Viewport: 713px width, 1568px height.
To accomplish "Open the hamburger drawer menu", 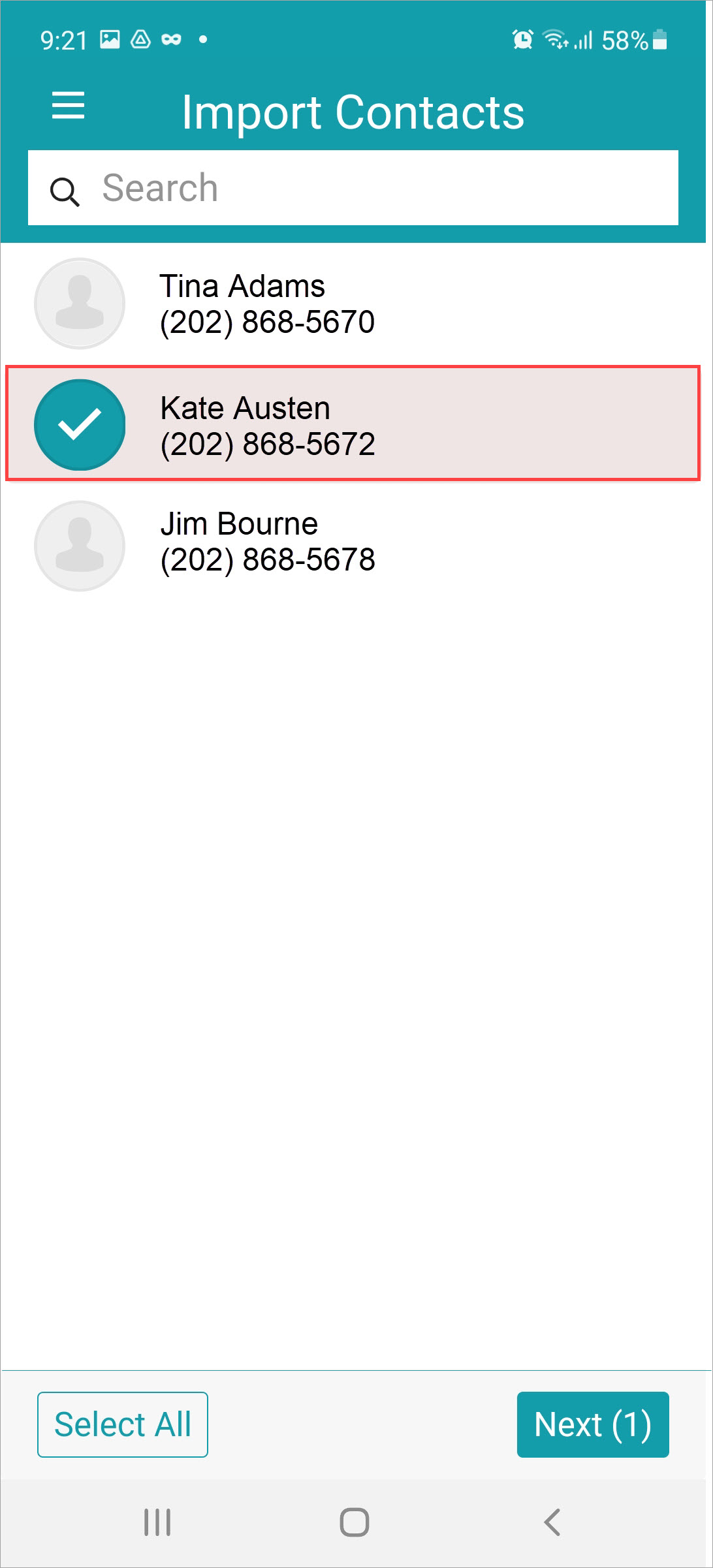I will tap(69, 106).
